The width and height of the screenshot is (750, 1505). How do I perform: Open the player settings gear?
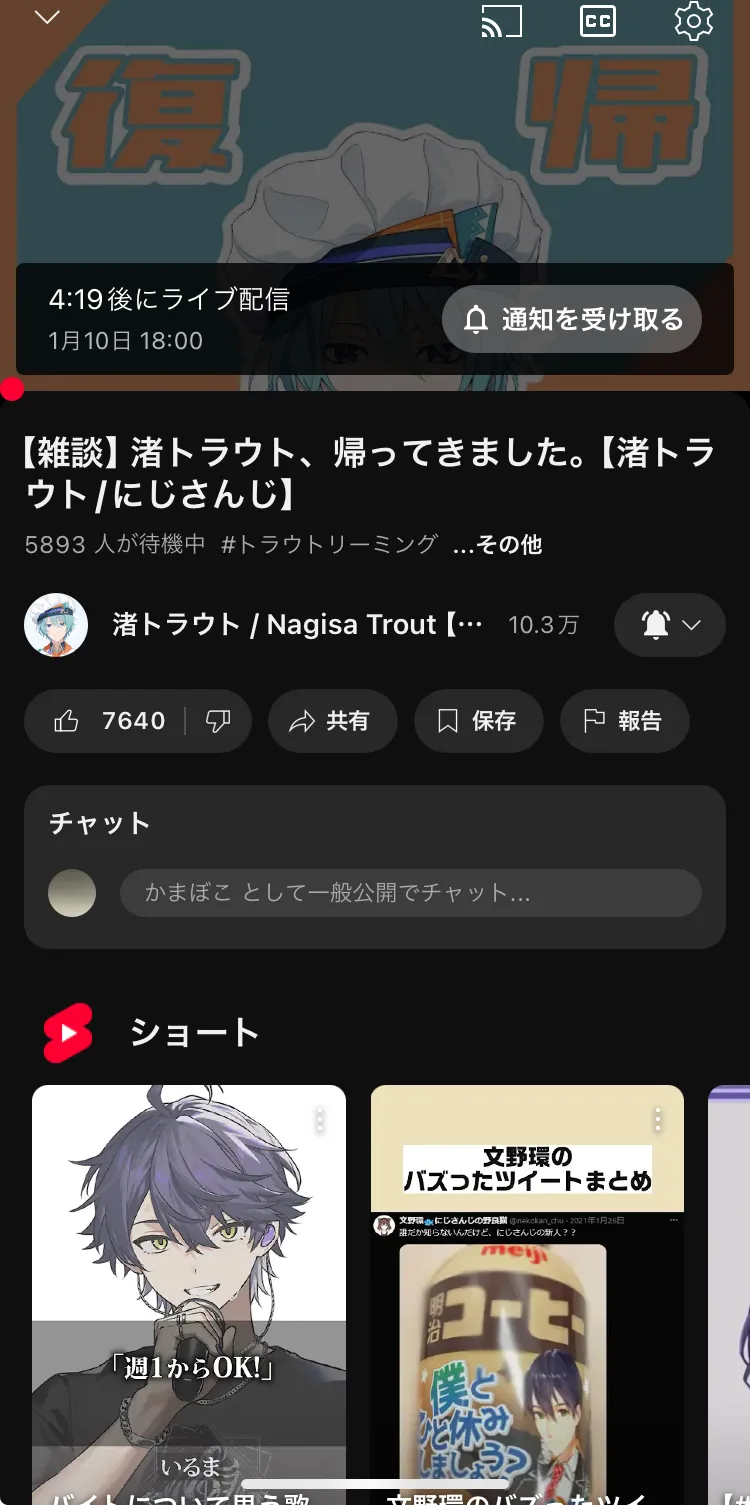click(693, 21)
